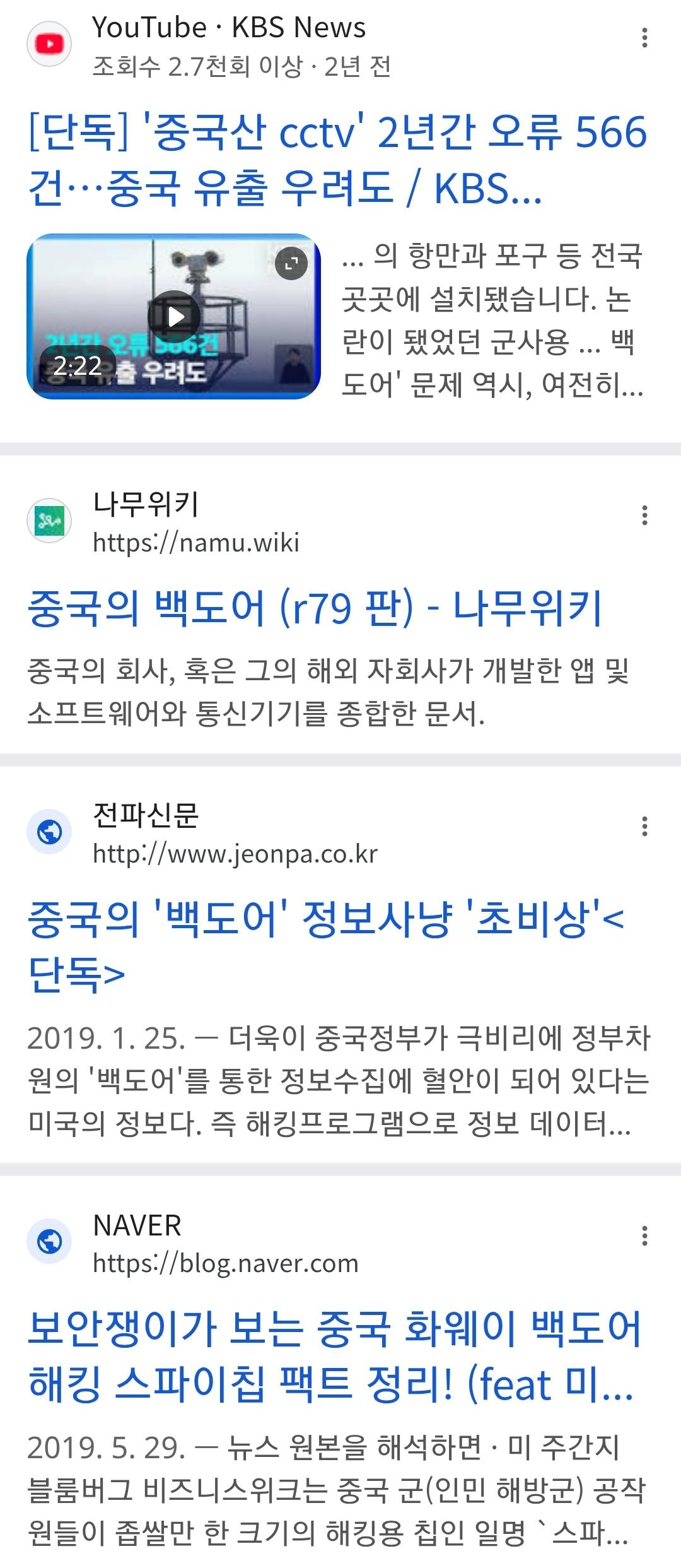Open more options for the 전파신문 result
This screenshot has width=681, height=1568.
(x=644, y=826)
